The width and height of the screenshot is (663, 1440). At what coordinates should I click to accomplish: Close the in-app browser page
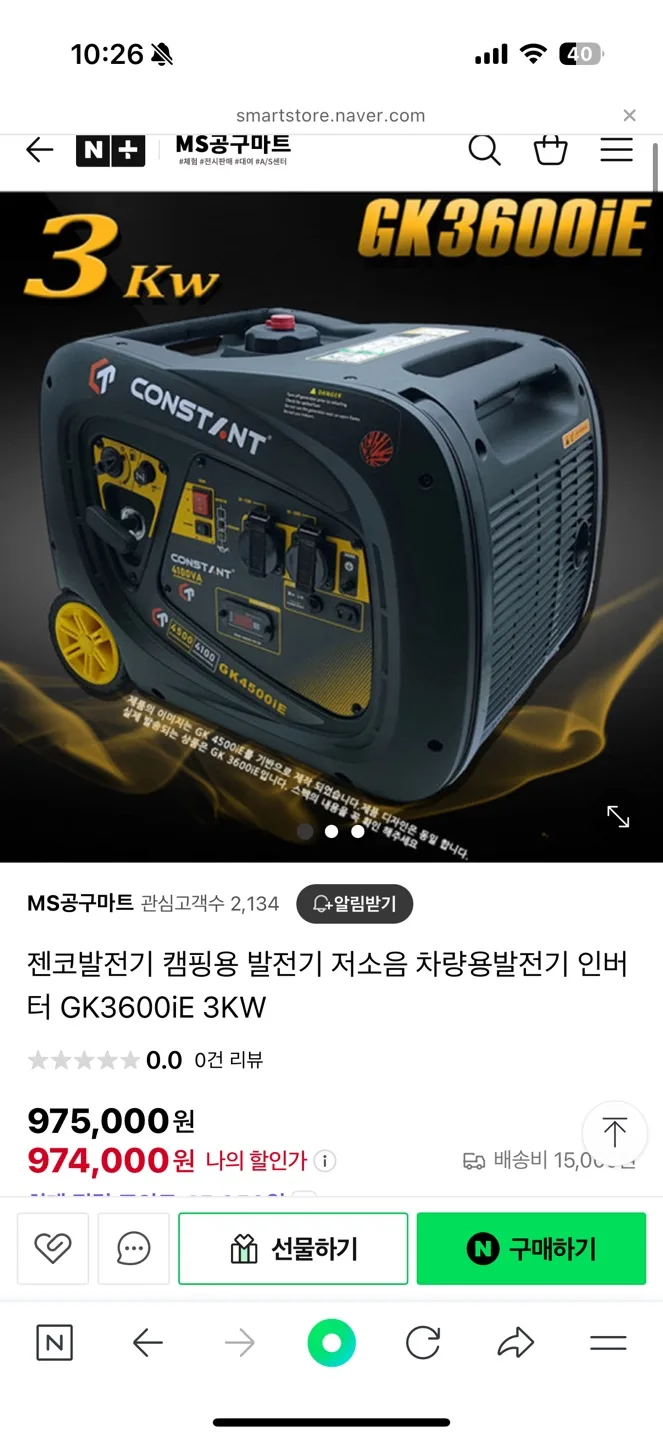coord(629,115)
